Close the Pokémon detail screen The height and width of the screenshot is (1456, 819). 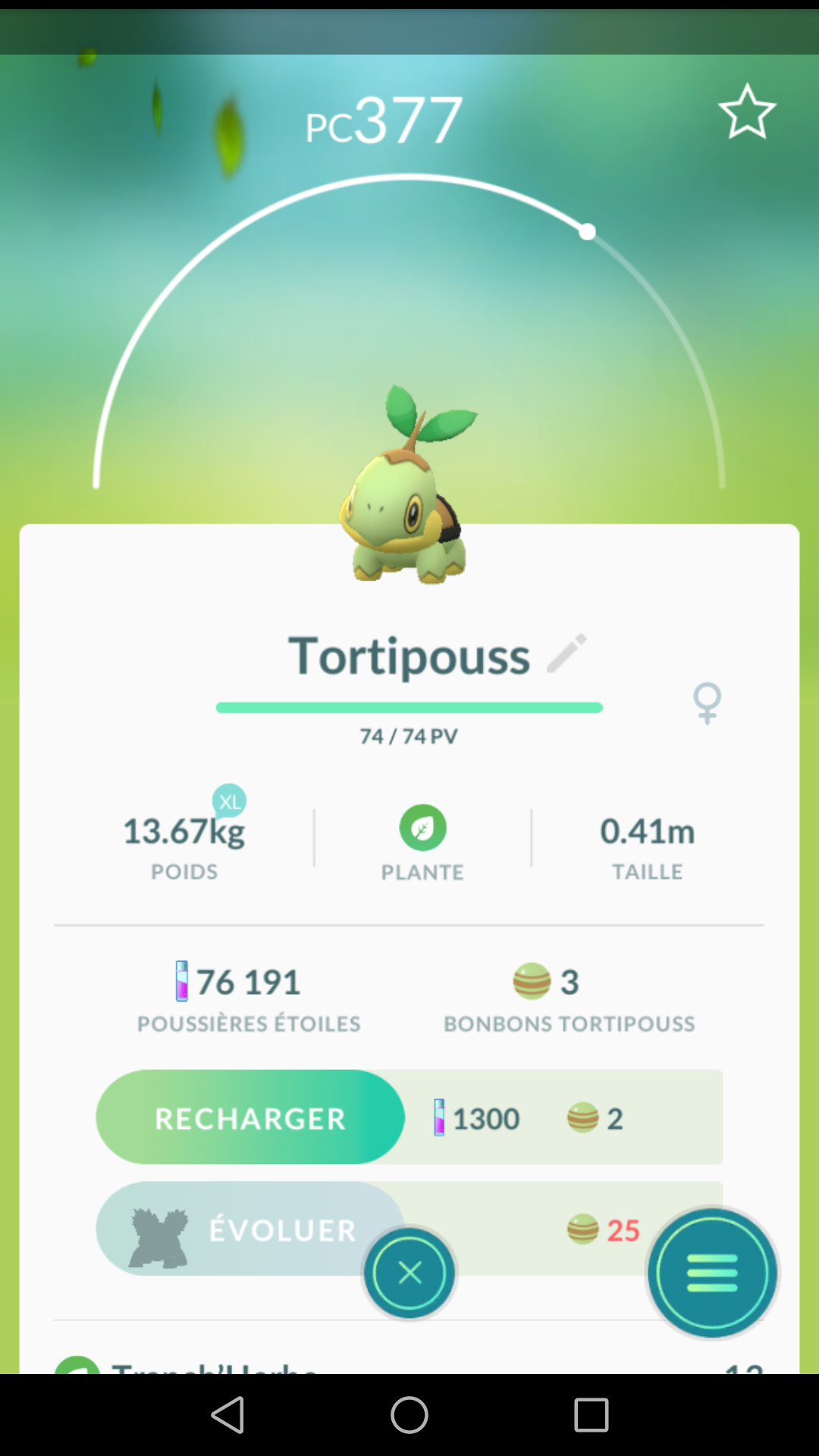(x=409, y=1273)
